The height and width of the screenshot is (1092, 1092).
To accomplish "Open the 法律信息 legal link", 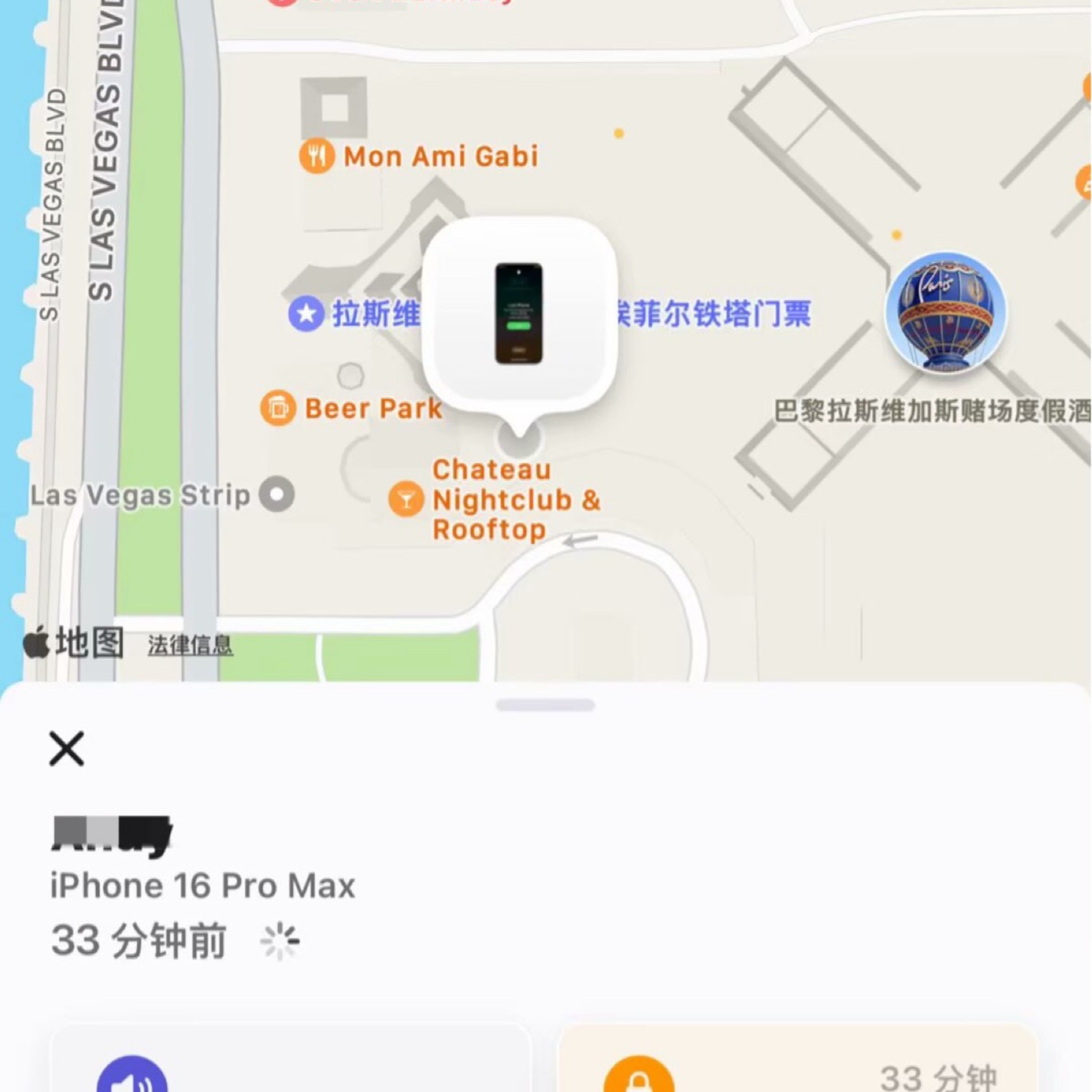I will (190, 645).
